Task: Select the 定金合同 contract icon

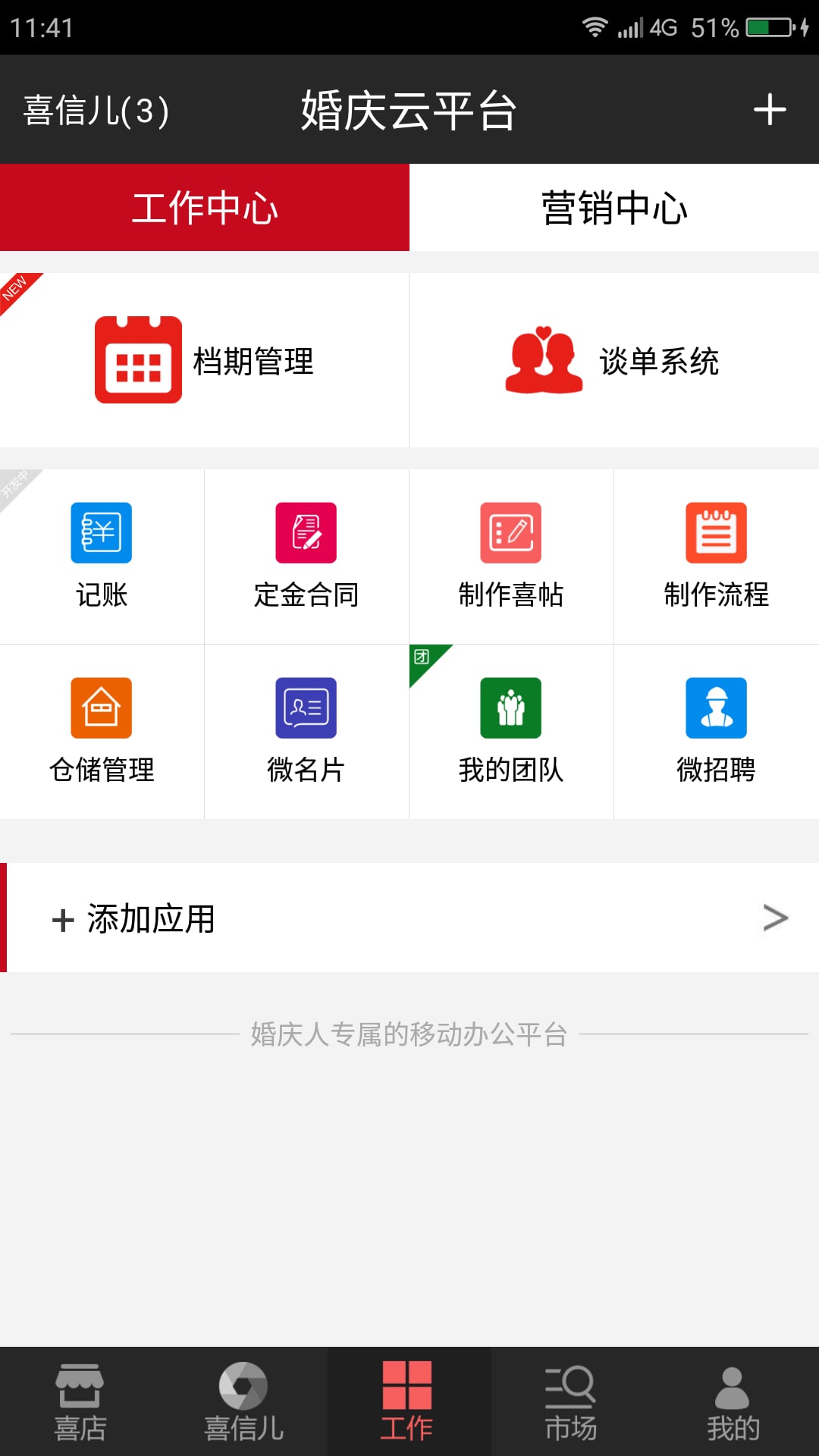Action: coord(306,533)
